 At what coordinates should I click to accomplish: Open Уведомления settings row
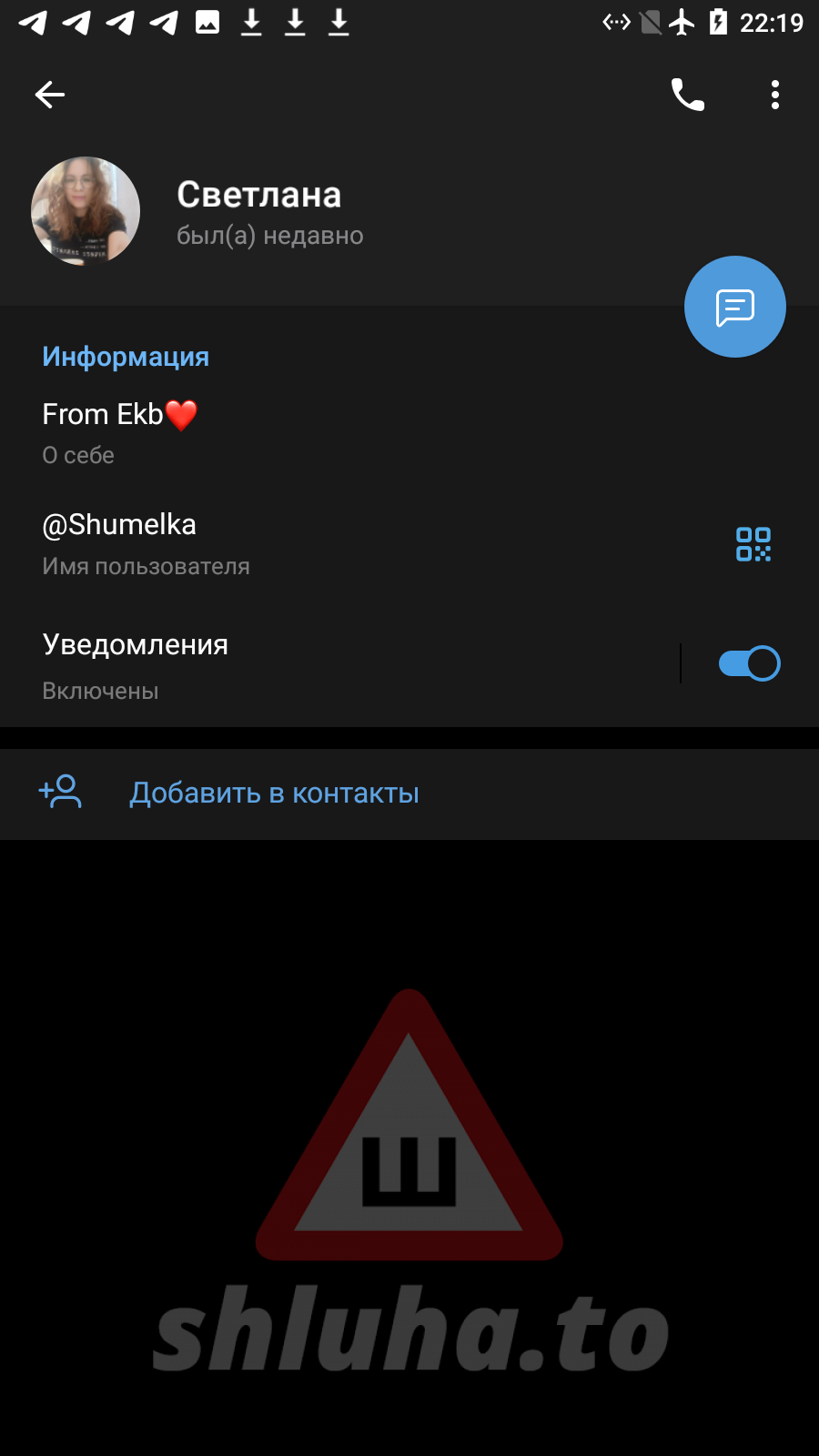point(273,665)
